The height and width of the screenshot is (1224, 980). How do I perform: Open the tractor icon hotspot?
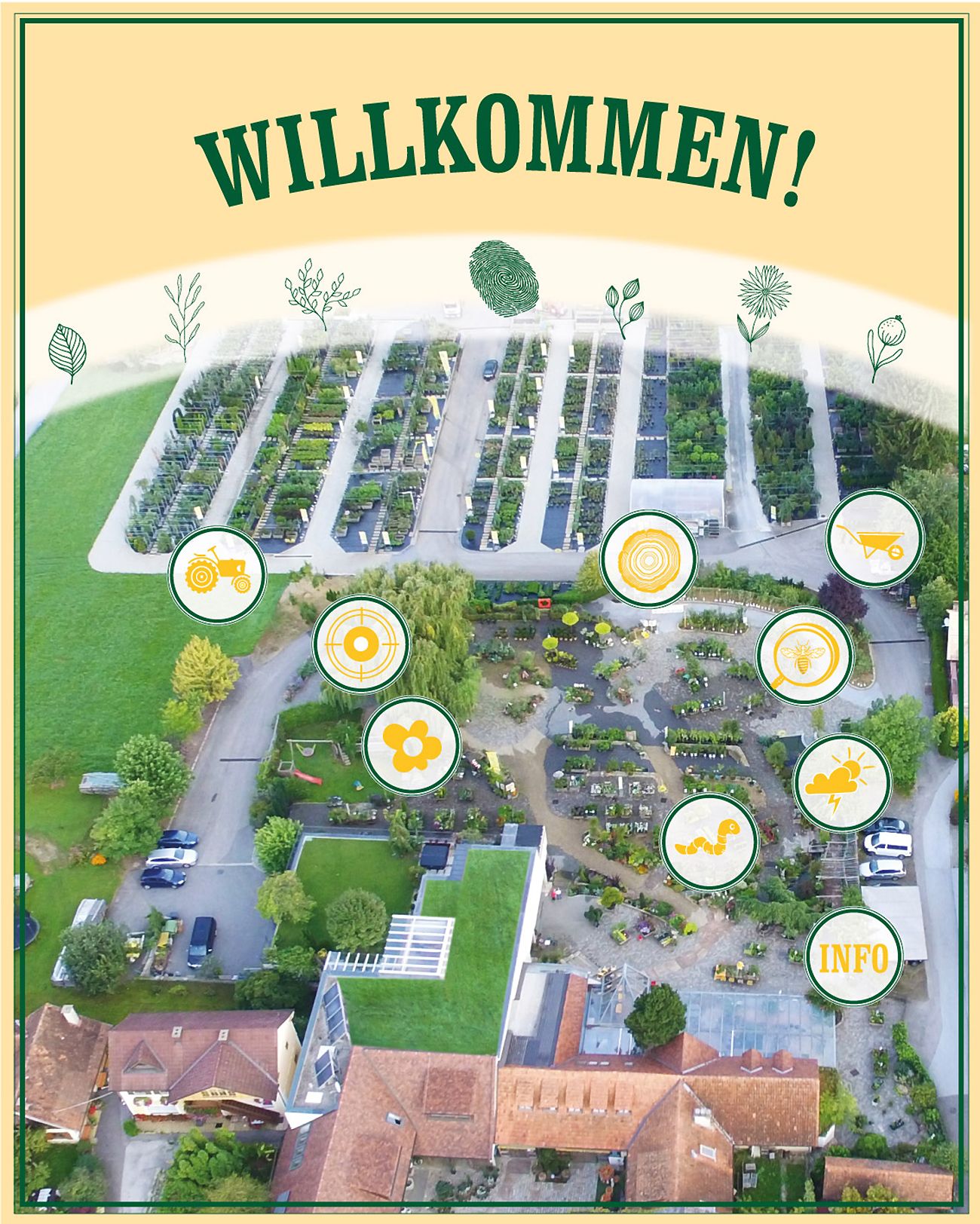216,574
